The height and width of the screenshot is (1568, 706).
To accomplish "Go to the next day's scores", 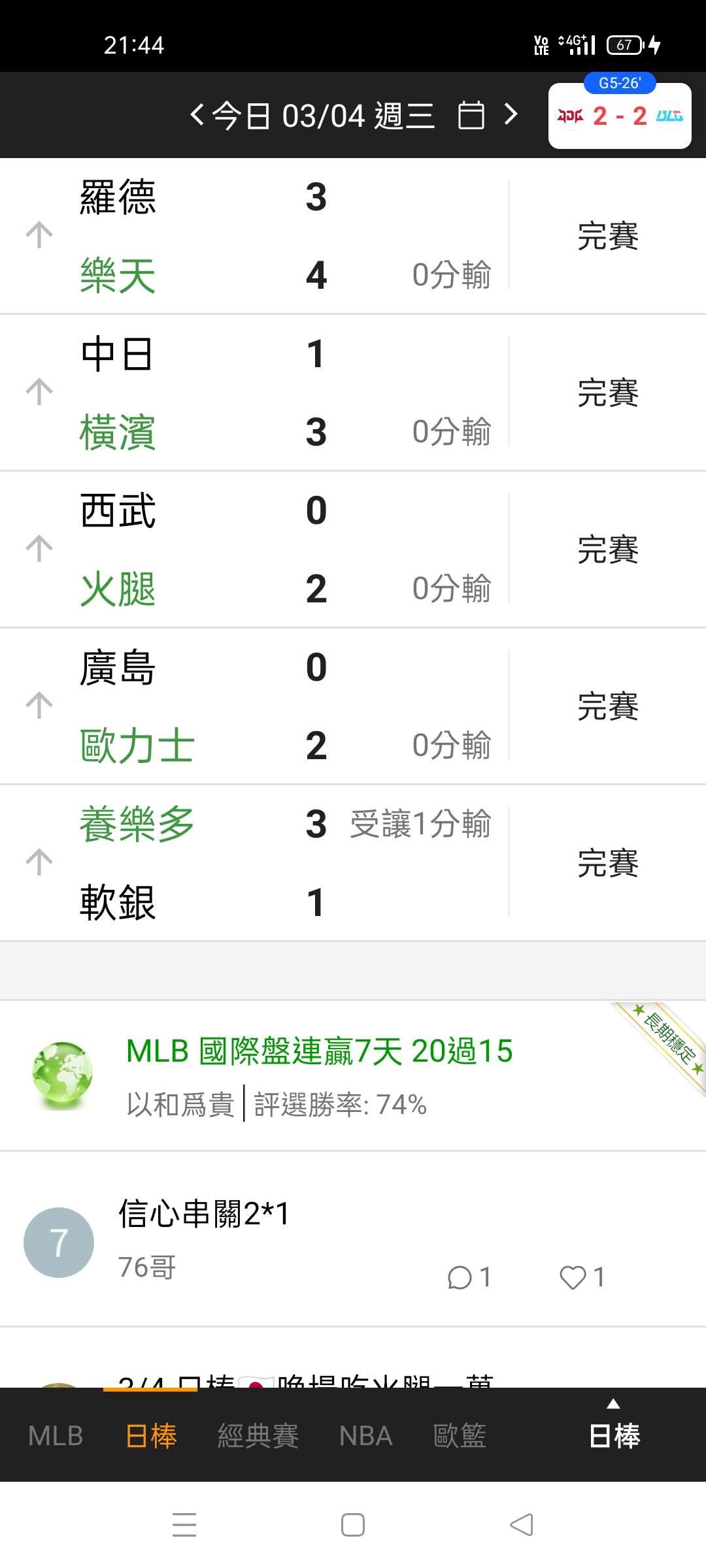I will coord(511,115).
